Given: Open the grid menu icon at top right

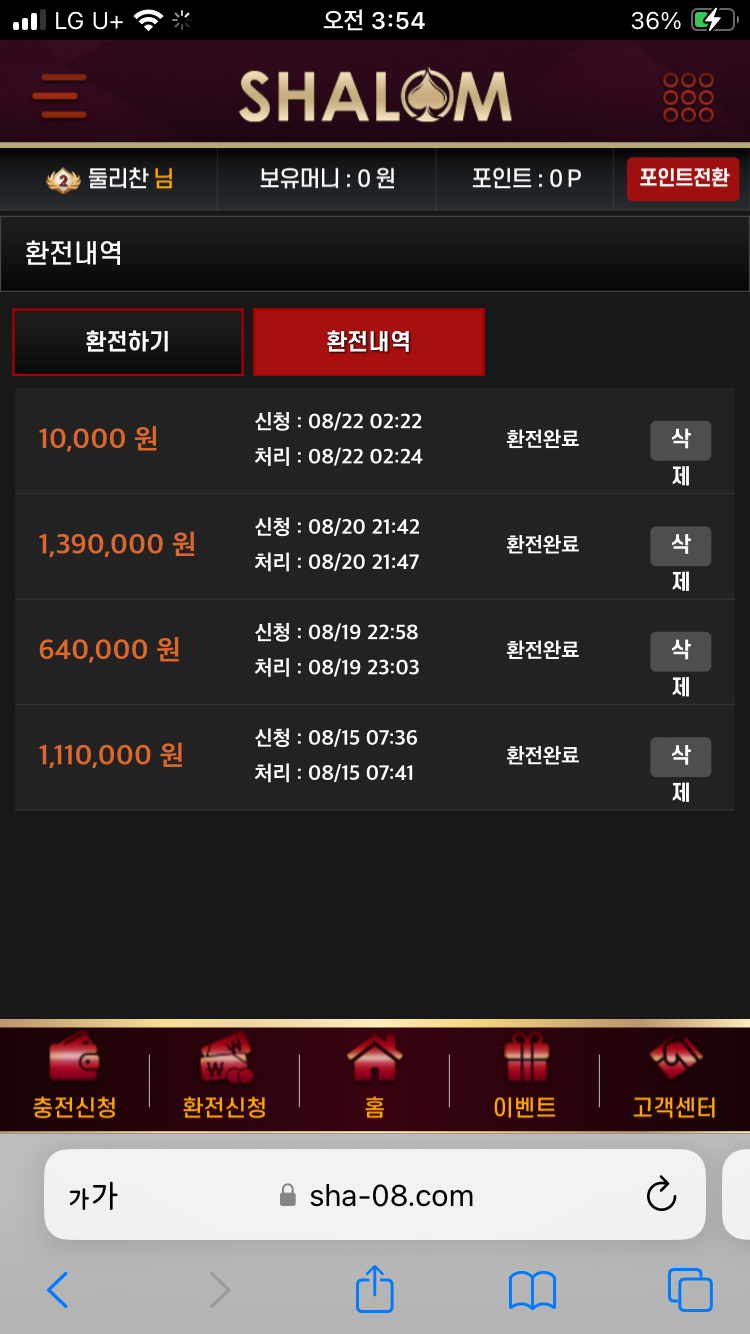Looking at the screenshot, I should [x=688, y=97].
